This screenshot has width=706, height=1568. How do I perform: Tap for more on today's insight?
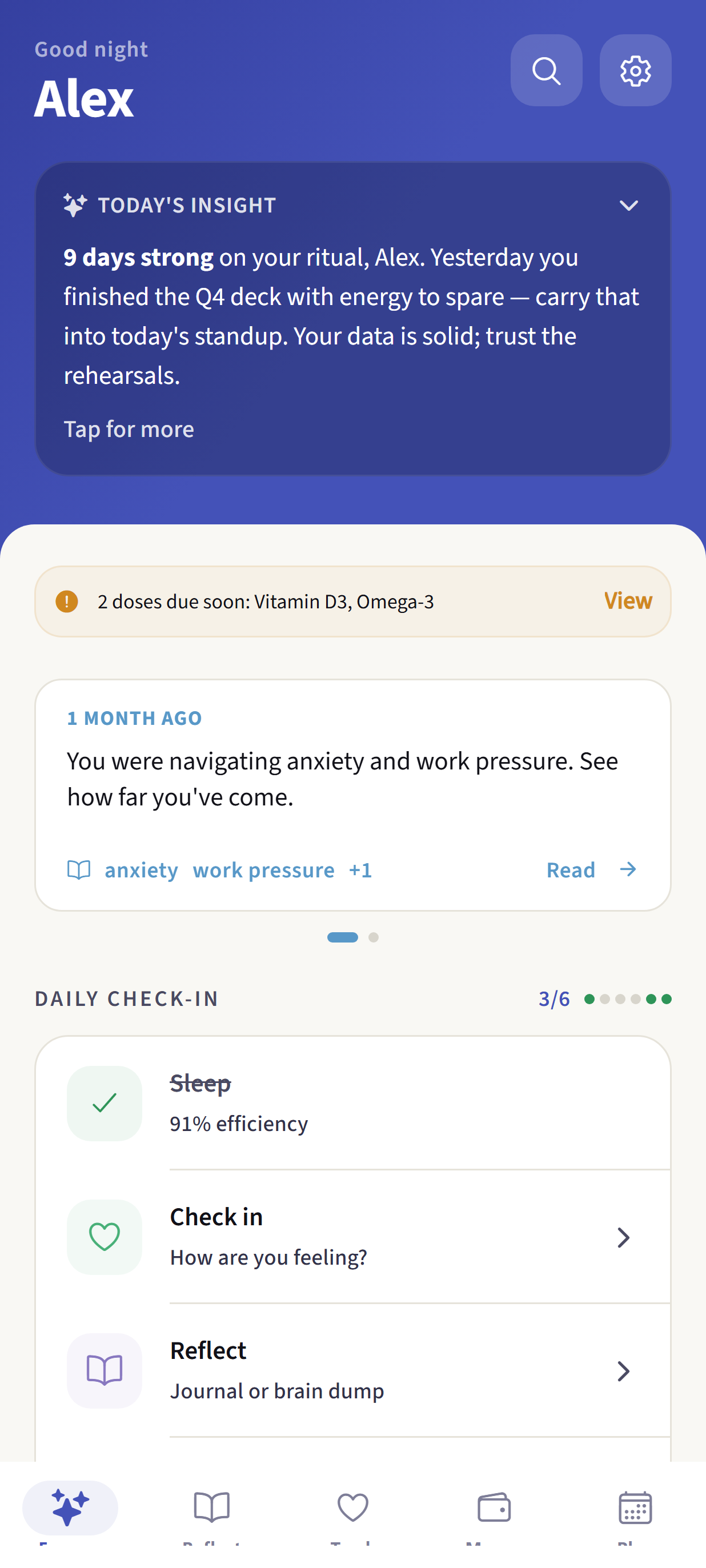click(129, 429)
